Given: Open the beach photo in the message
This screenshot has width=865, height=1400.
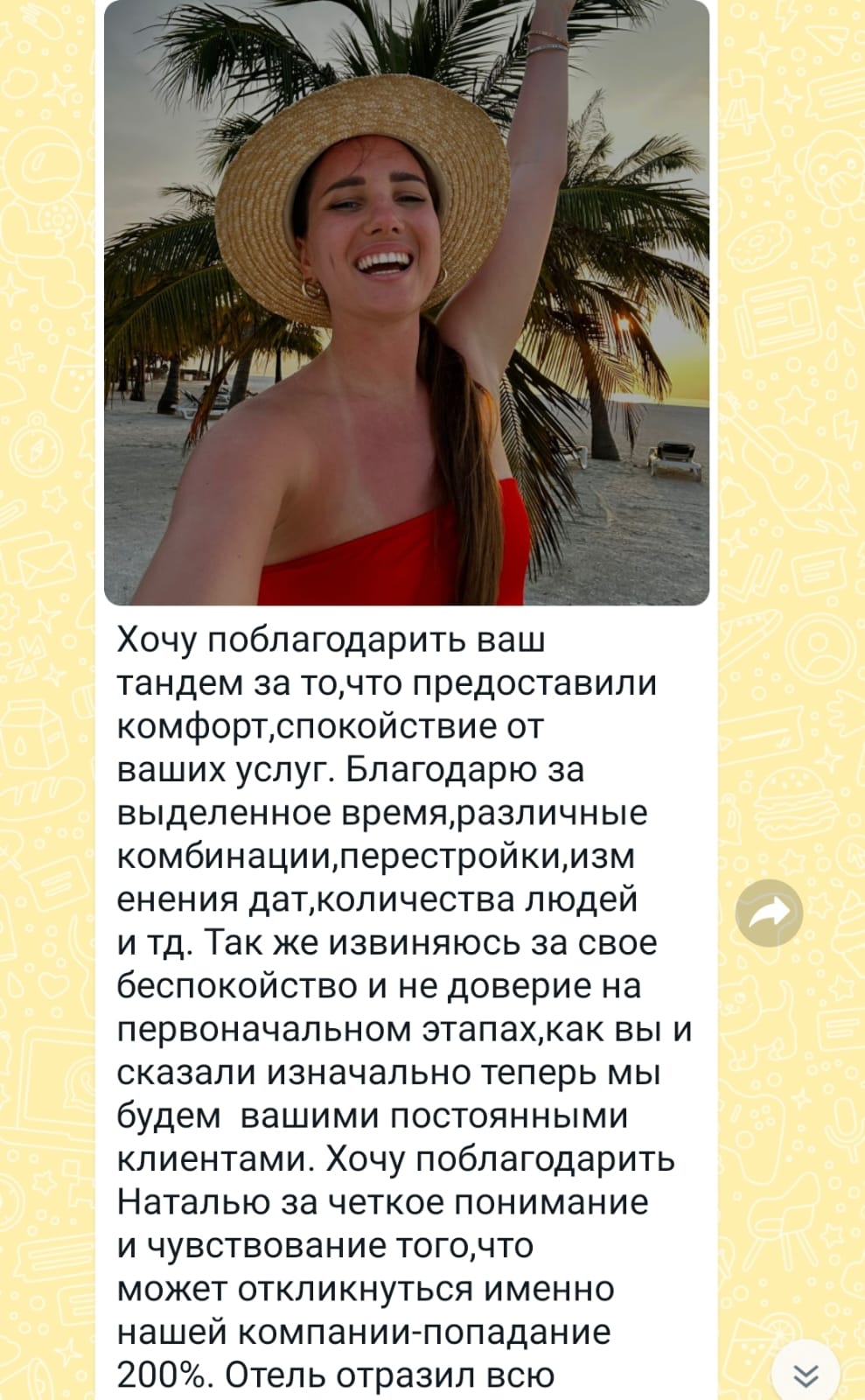Looking at the screenshot, I should pyautogui.click(x=407, y=302).
